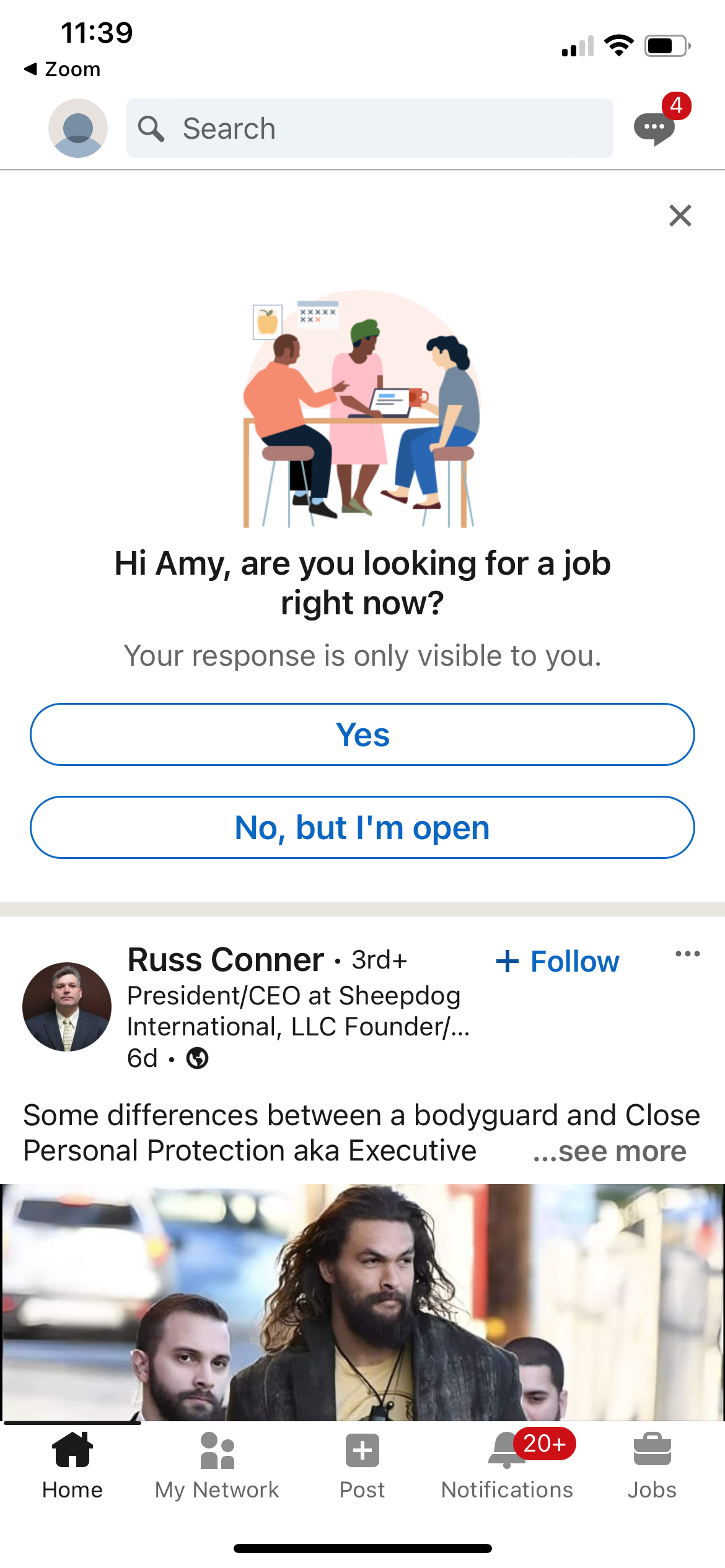The width and height of the screenshot is (725, 1568).
Task: Return to Zoom via the back link
Action: (x=63, y=69)
